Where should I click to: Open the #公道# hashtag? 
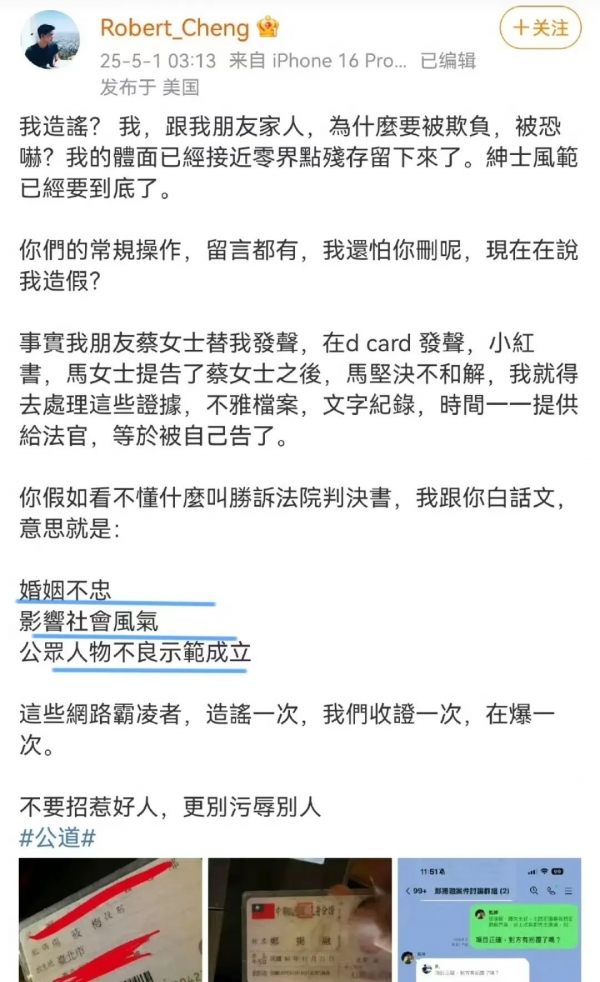point(58,837)
